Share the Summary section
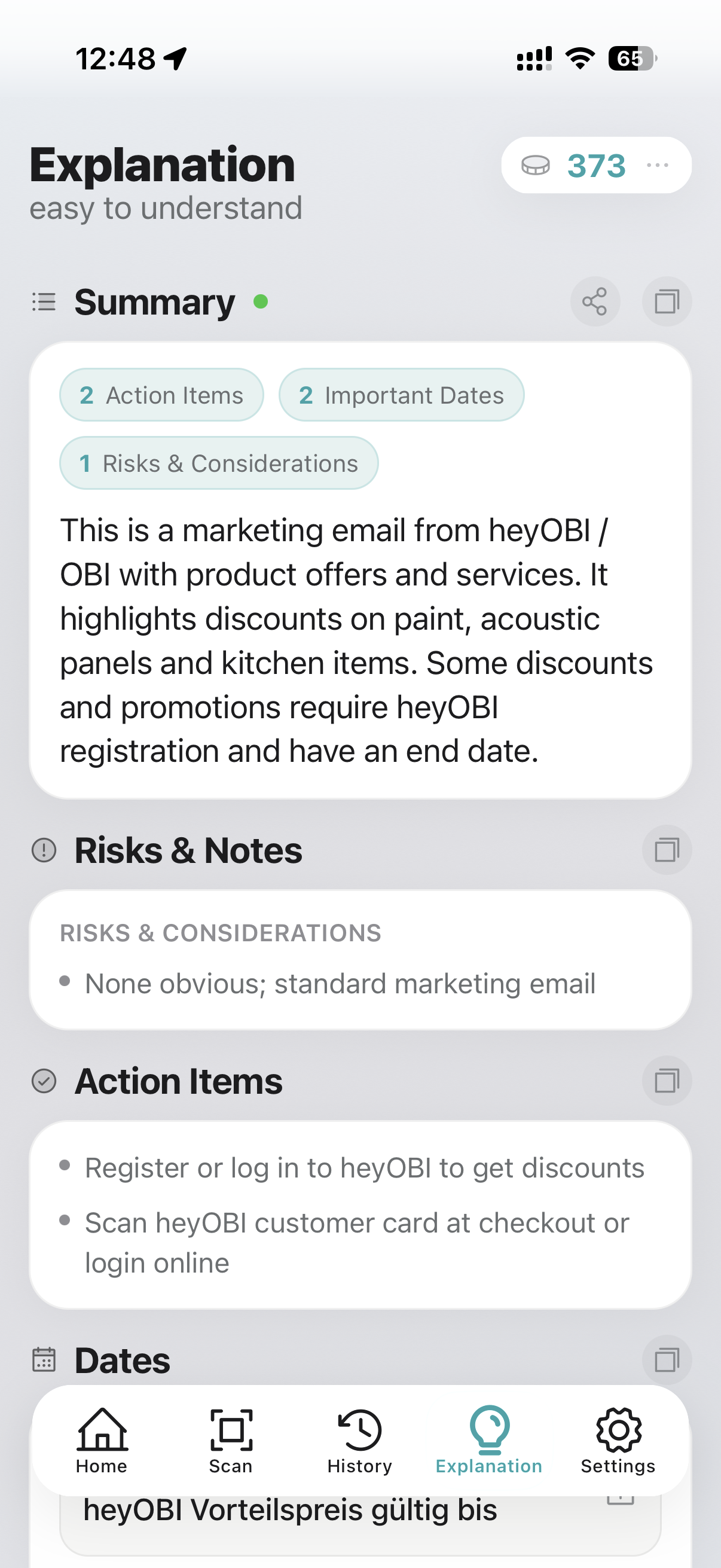The height and width of the screenshot is (1568, 721). pos(594,301)
